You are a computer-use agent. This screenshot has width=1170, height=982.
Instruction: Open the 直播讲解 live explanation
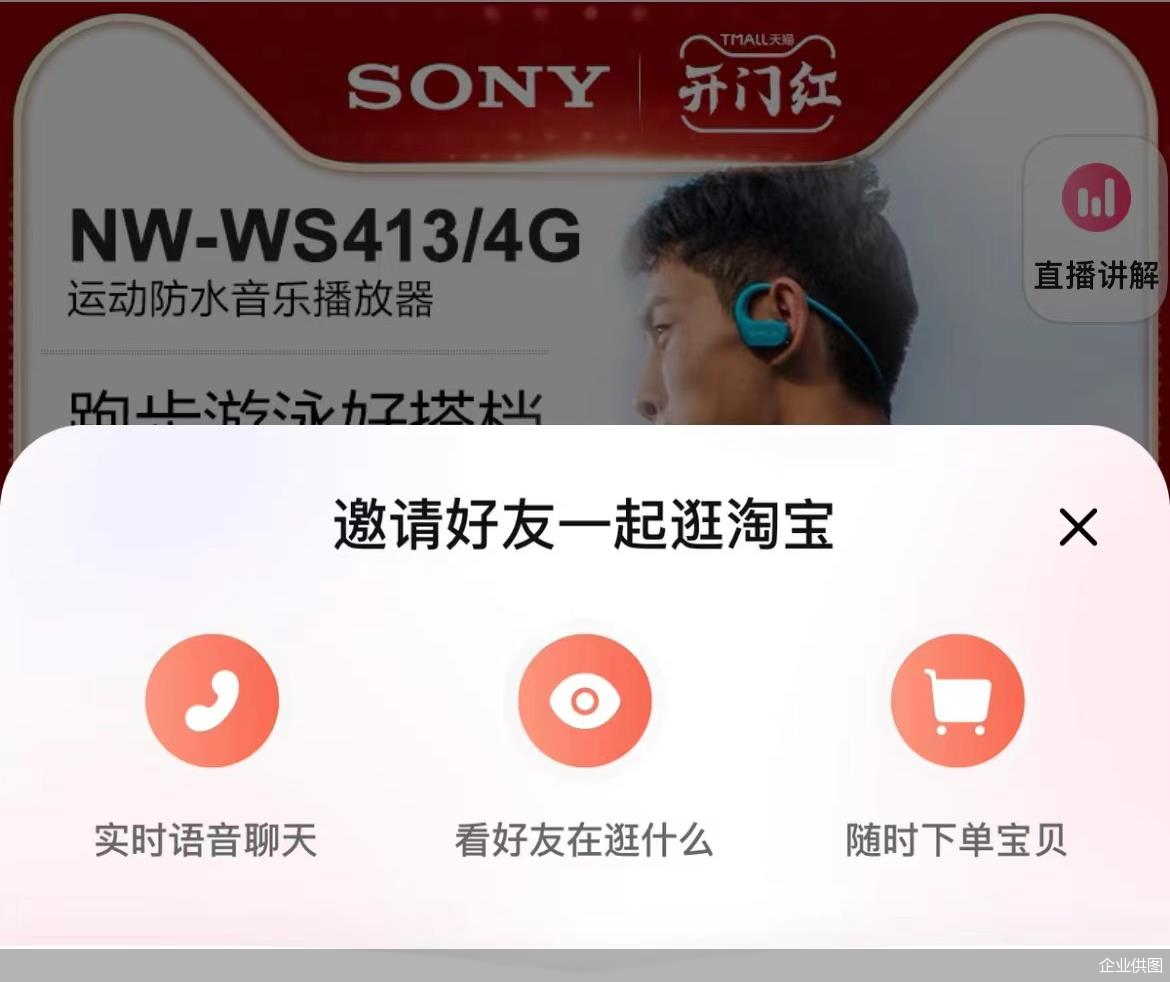click(x=1096, y=230)
